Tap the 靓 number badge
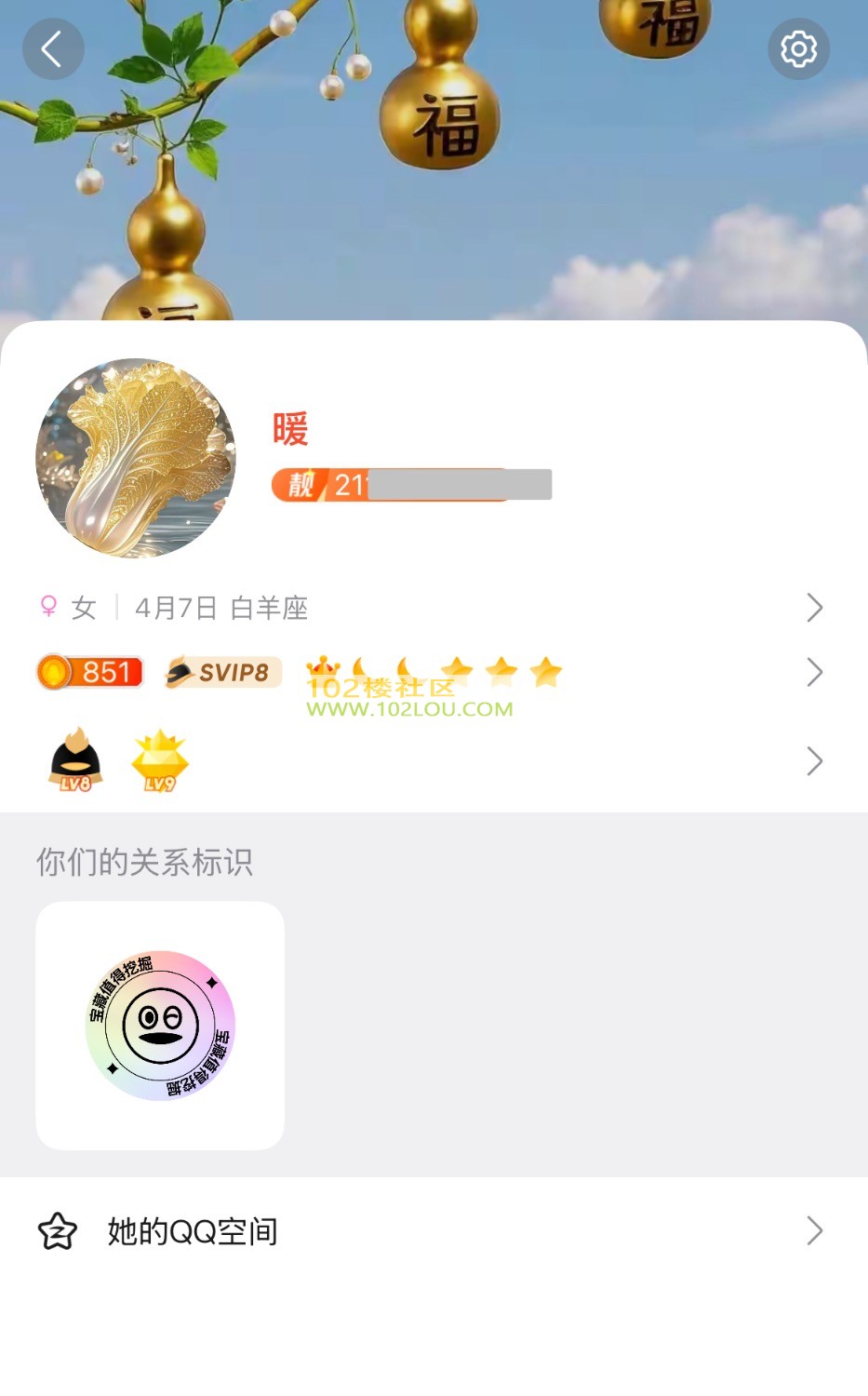The image size is (868, 1396). [x=391, y=485]
